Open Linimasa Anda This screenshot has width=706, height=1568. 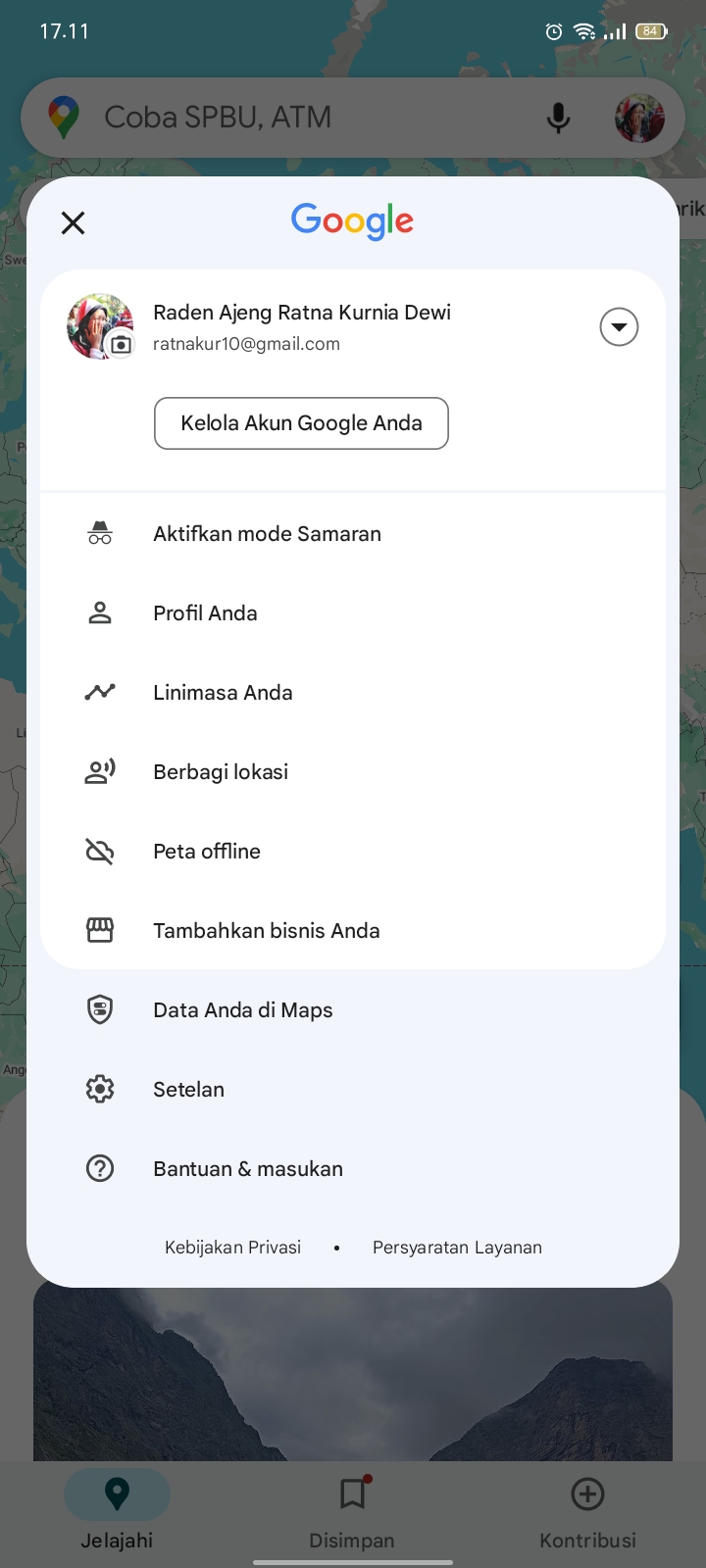pyautogui.click(x=353, y=693)
